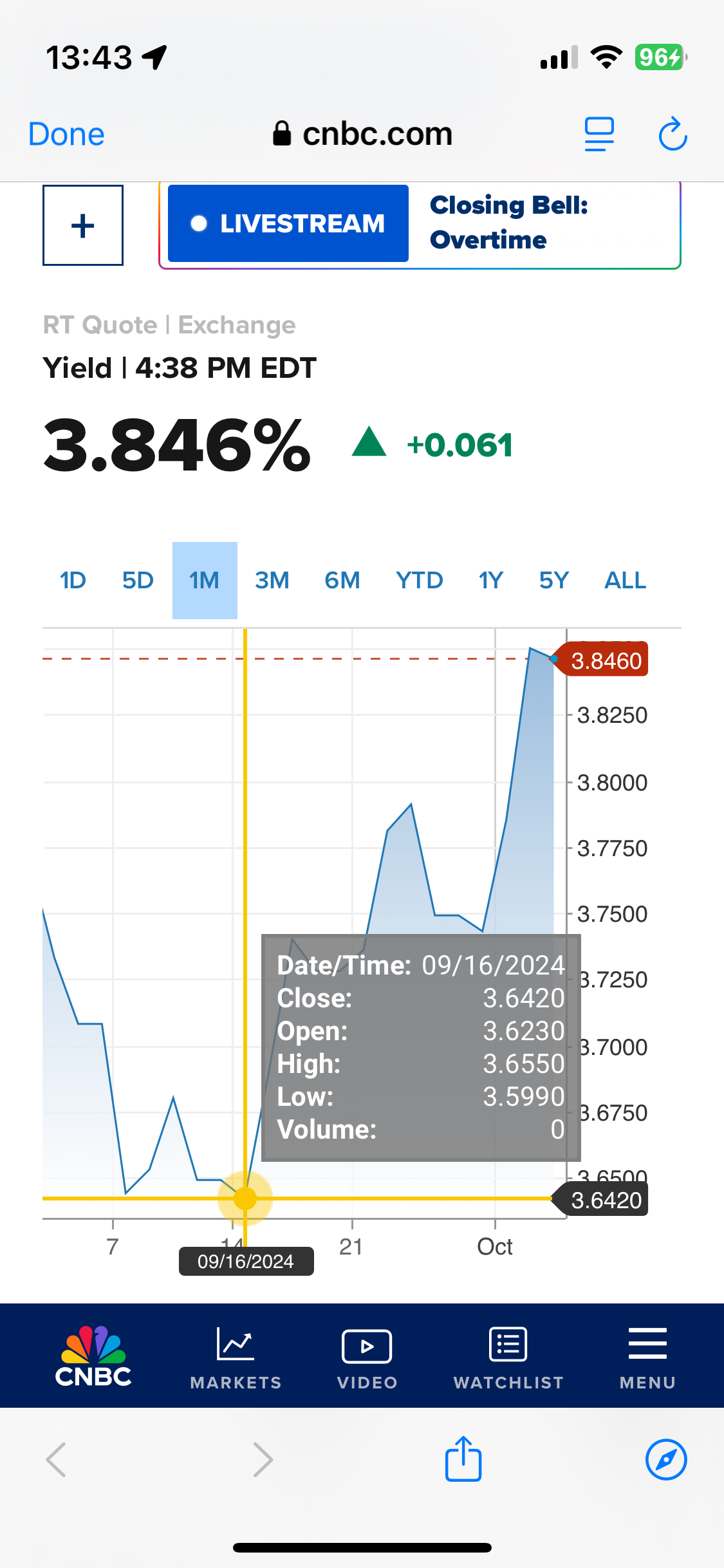Show the ALL time chart range
This screenshot has width=724, height=1568.
tap(625, 581)
